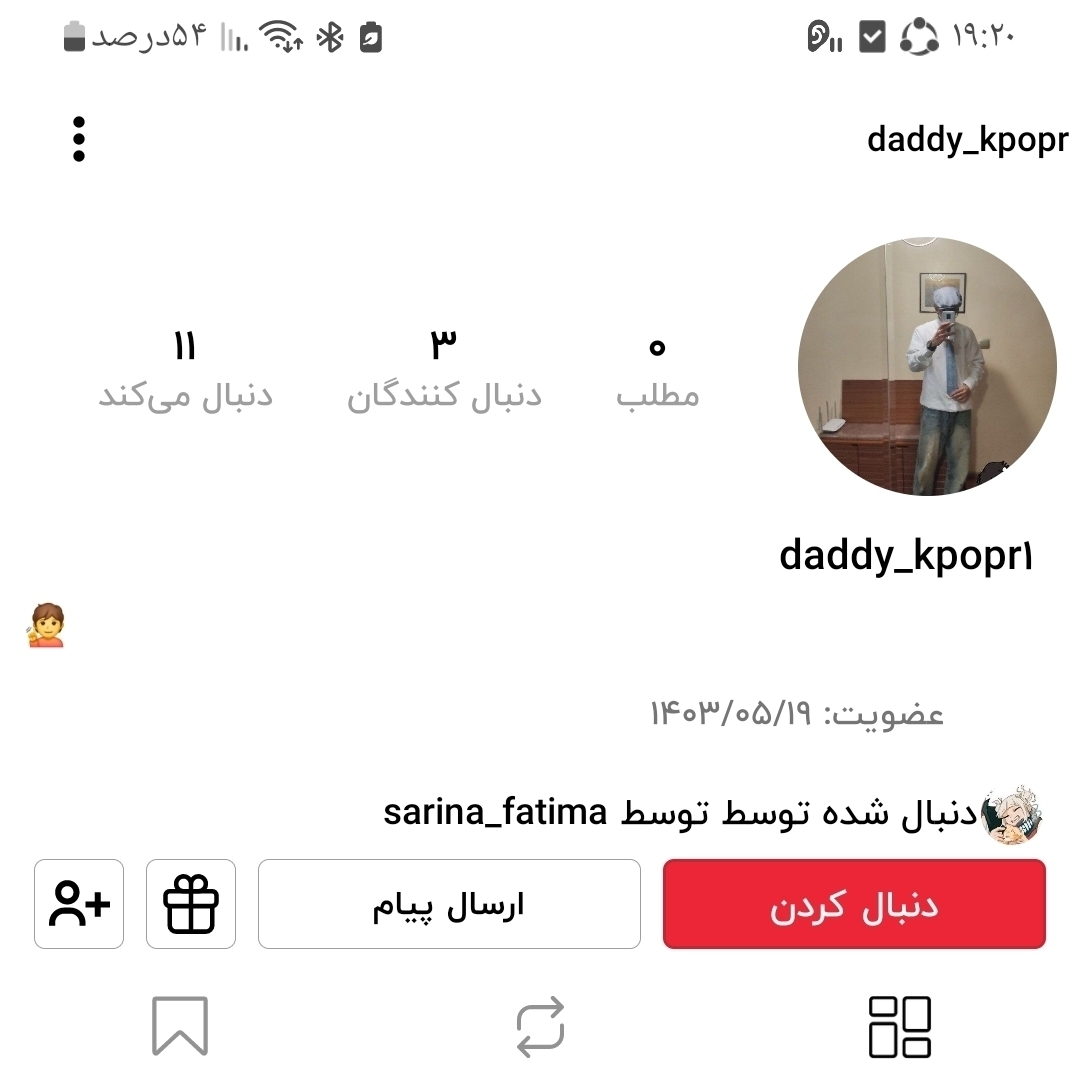Viewport: 1080px width, 1080px height.
Task: View the following list (دنبال می‌کند)
Action: click(x=185, y=370)
